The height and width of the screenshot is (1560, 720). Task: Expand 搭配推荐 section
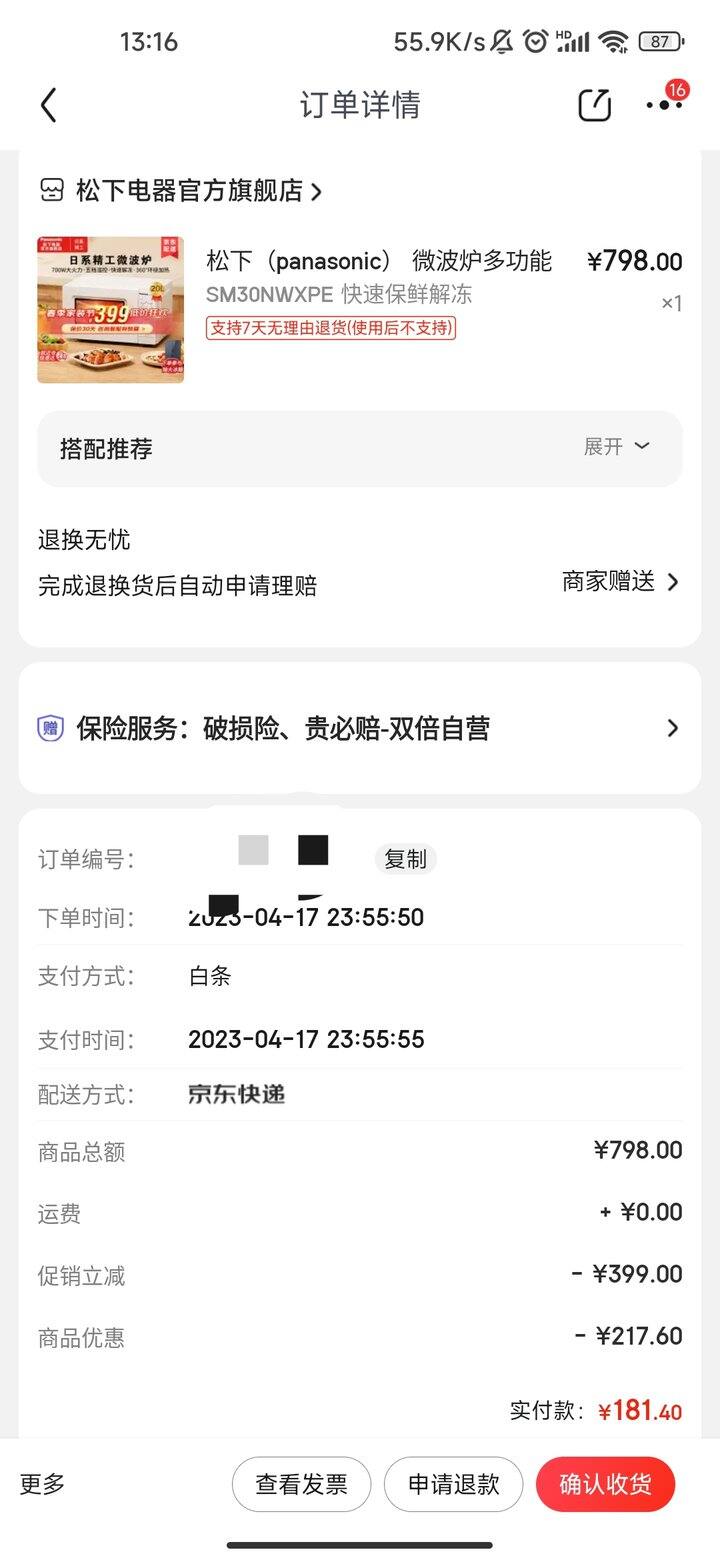coord(360,448)
